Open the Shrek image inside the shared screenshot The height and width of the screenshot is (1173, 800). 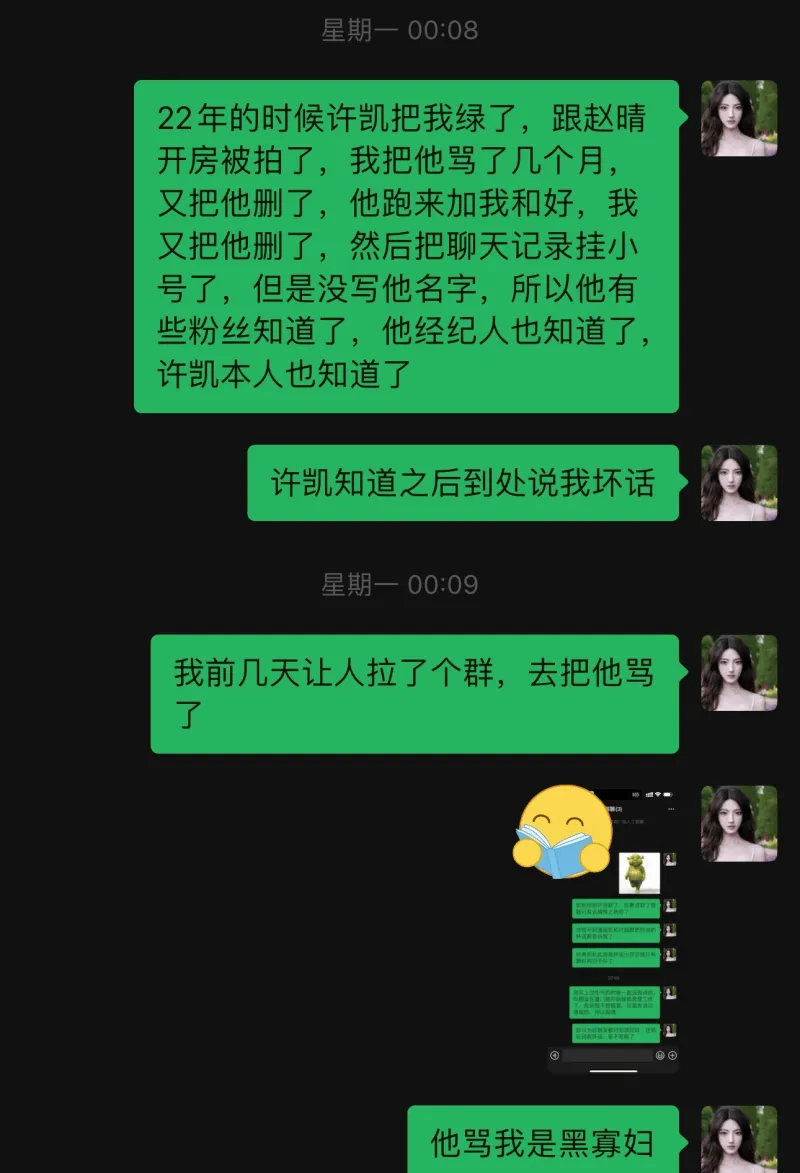(x=639, y=872)
